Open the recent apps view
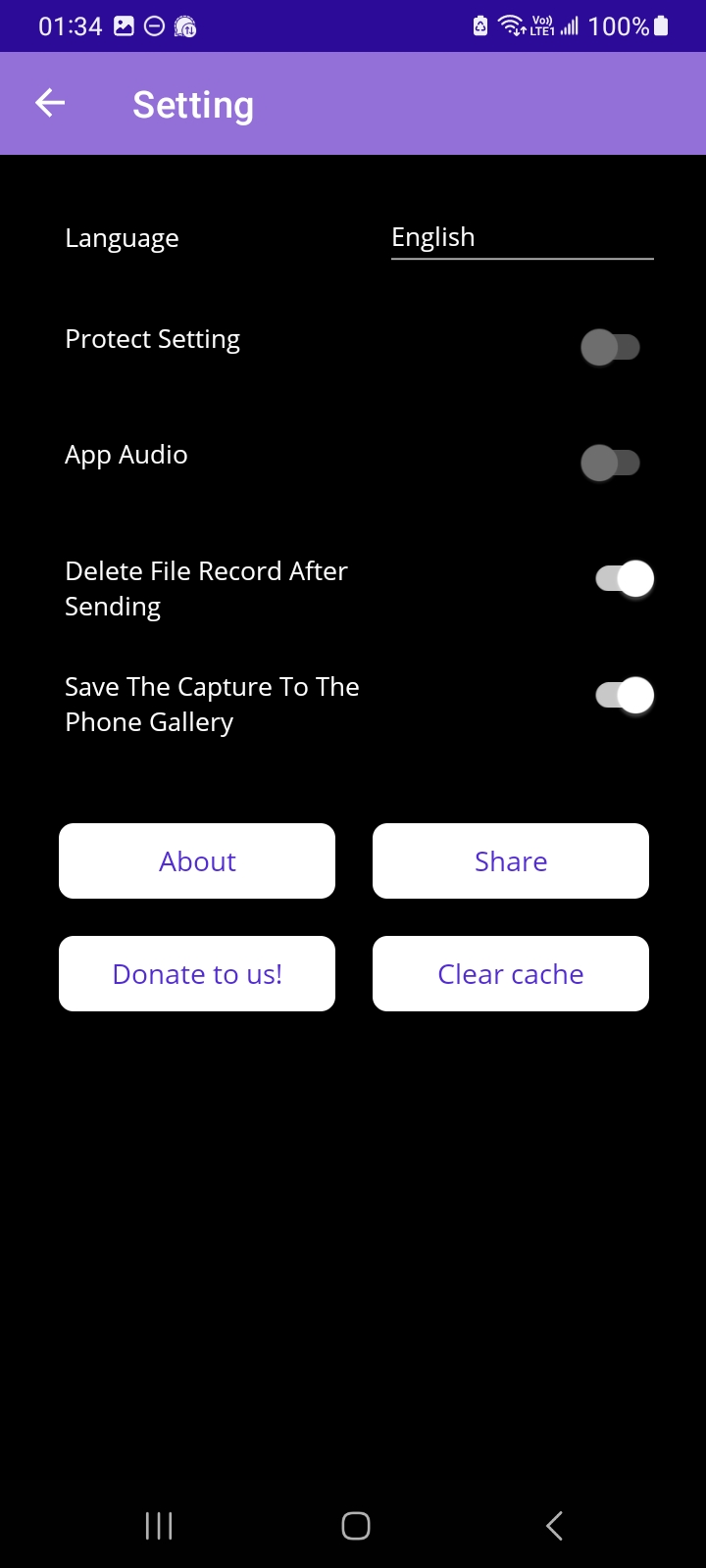The image size is (706, 1568). click(x=159, y=1525)
